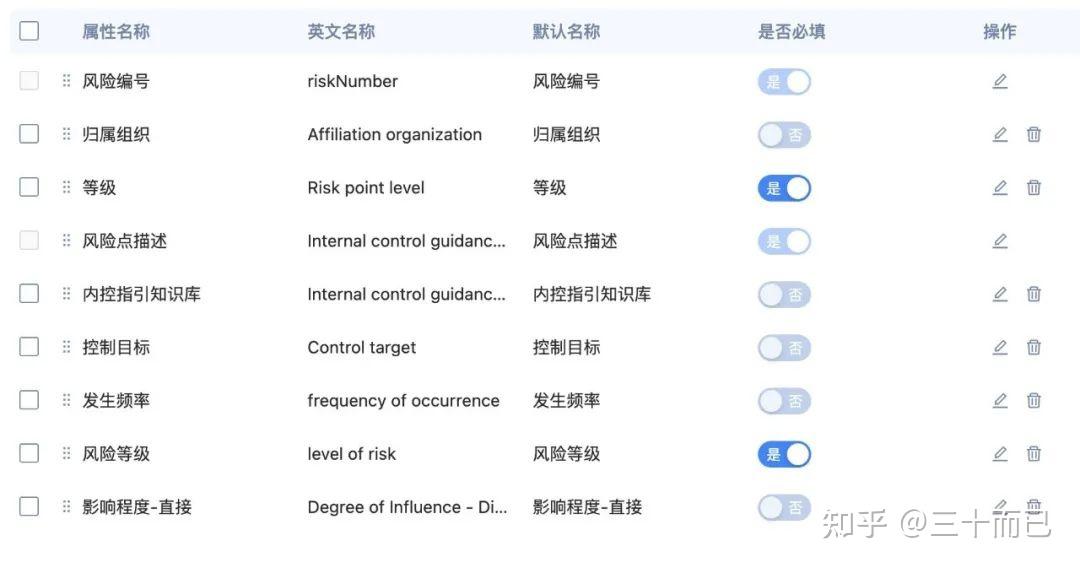Screen dimensions: 1080x568
Task: Select the 归属组织 row checkbox
Action: (x=29, y=134)
